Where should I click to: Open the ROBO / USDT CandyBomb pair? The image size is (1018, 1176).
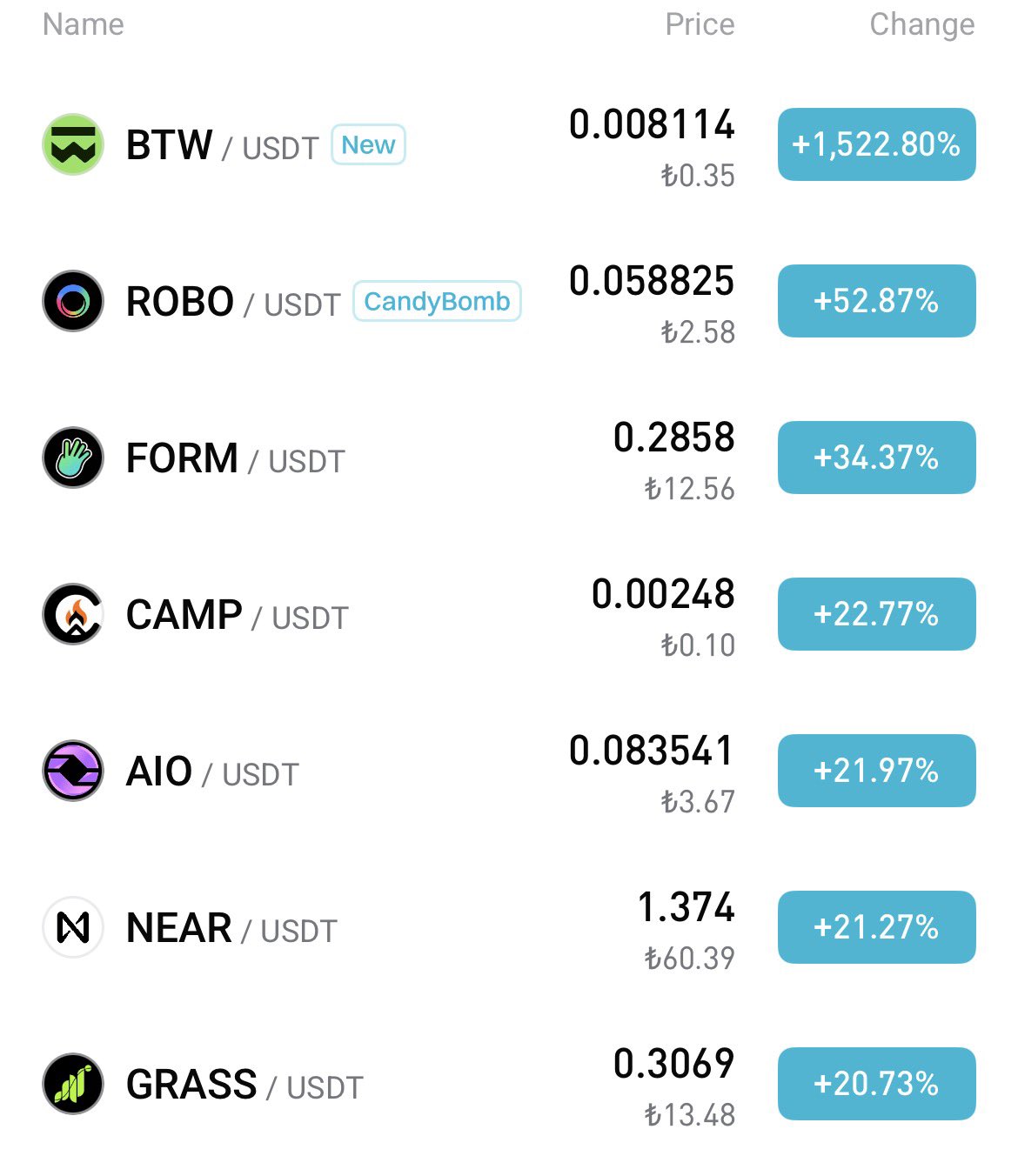coord(233,302)
